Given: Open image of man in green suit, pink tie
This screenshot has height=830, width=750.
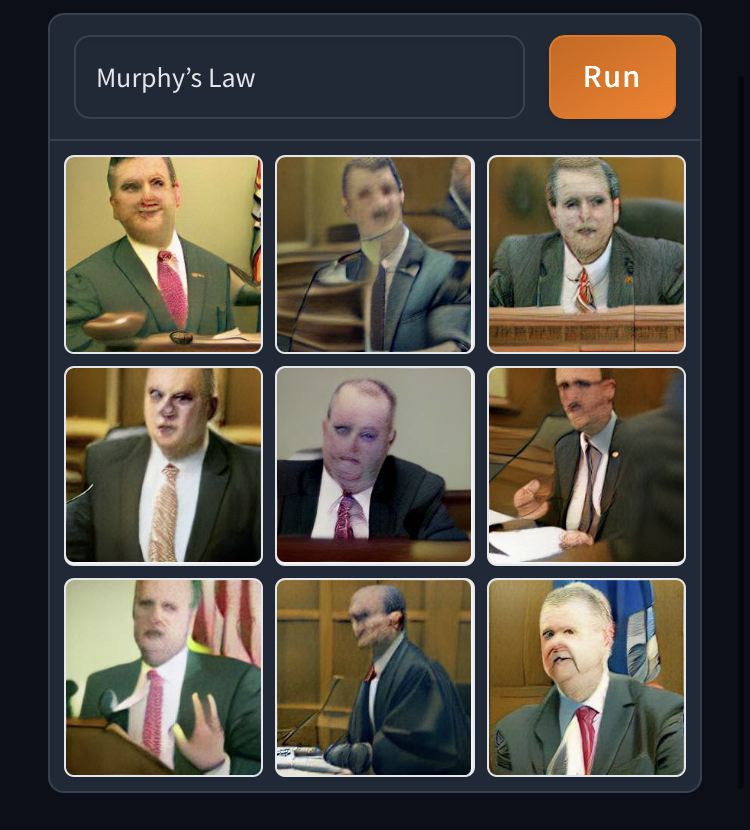Looking at the screenshot, I should (x=164, y=255).
